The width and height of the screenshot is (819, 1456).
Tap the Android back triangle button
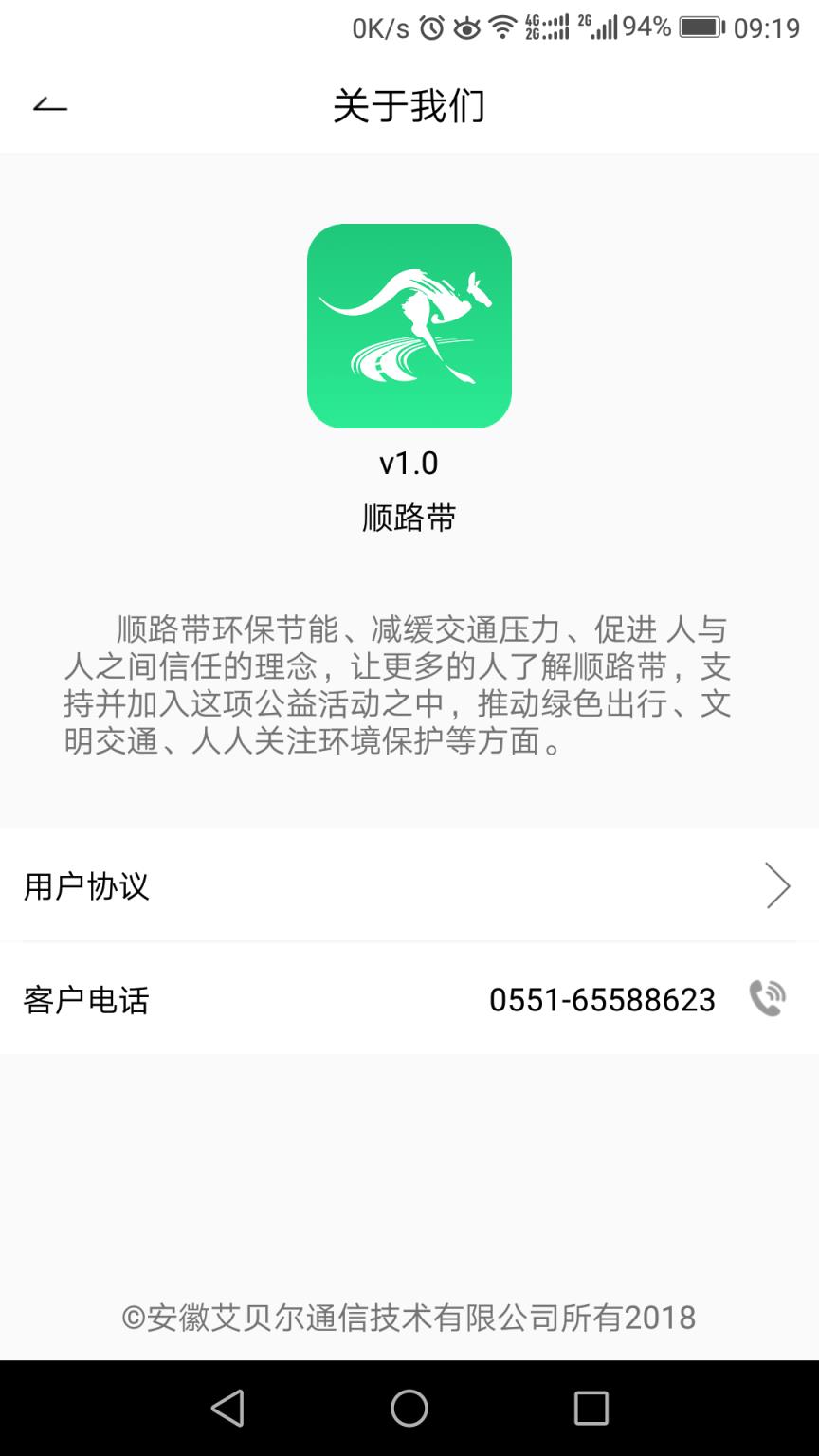coord(227,1410)
